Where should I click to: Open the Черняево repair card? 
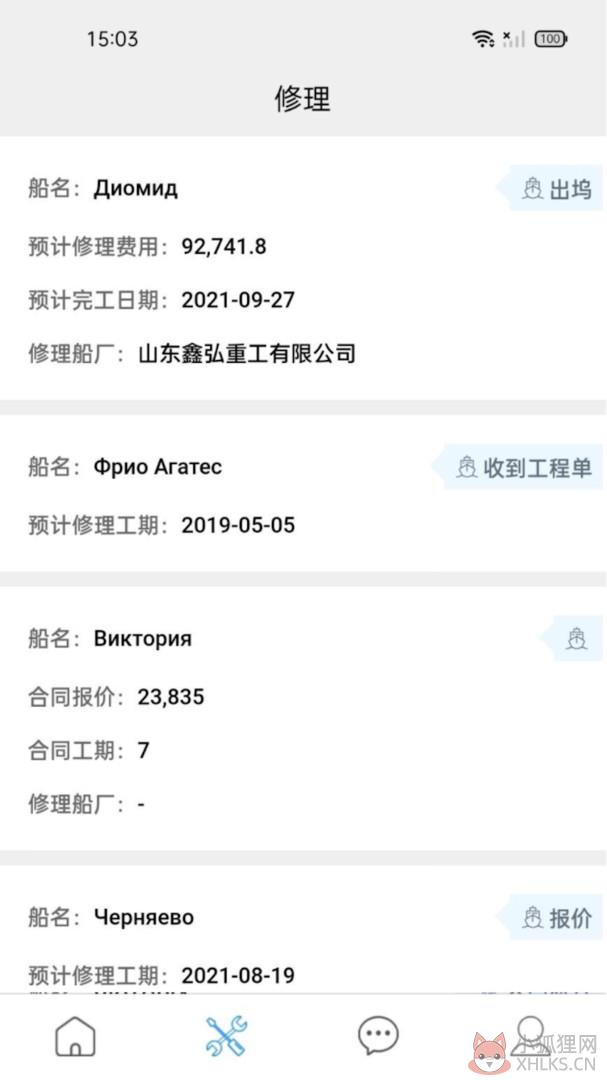click(303, 929)
